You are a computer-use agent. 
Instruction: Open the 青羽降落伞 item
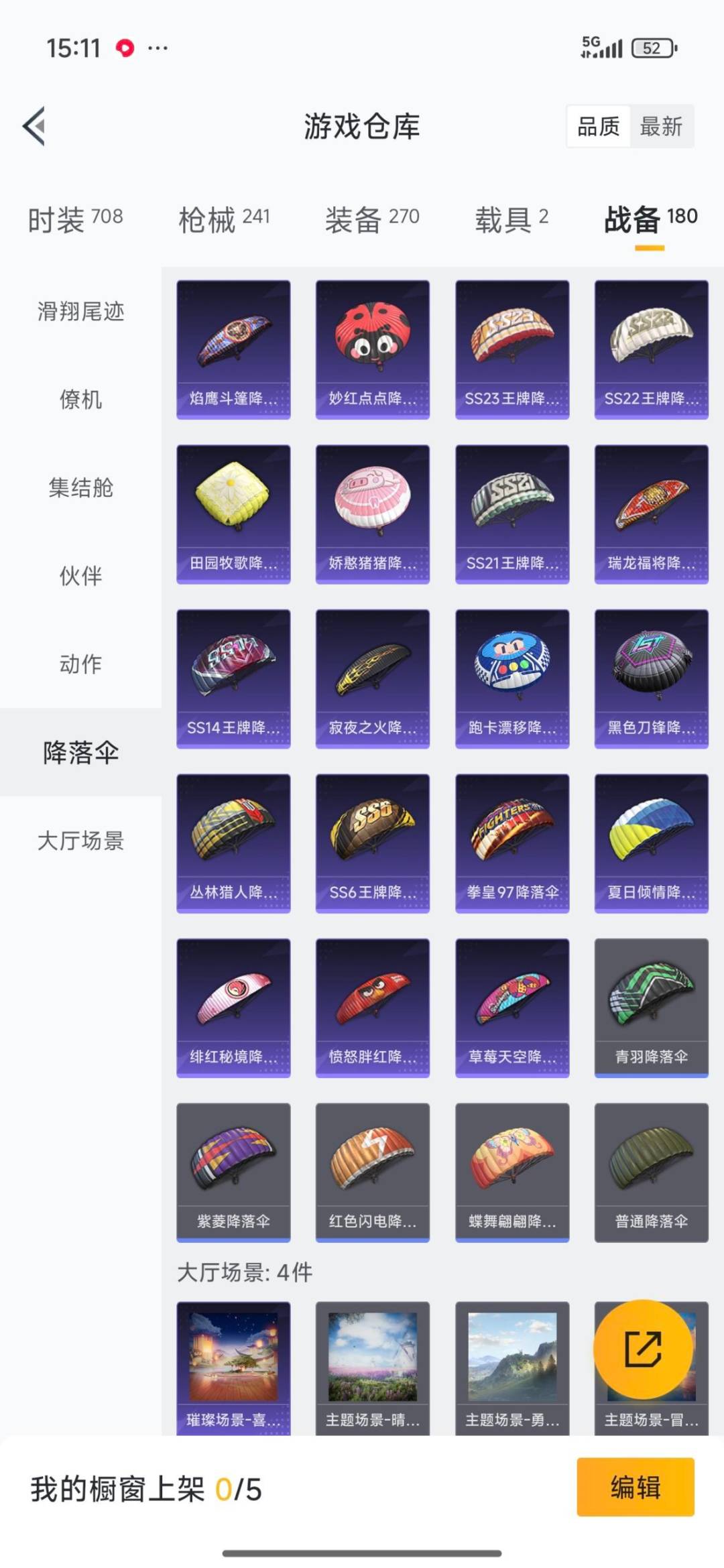click(x=651, y=1007)
